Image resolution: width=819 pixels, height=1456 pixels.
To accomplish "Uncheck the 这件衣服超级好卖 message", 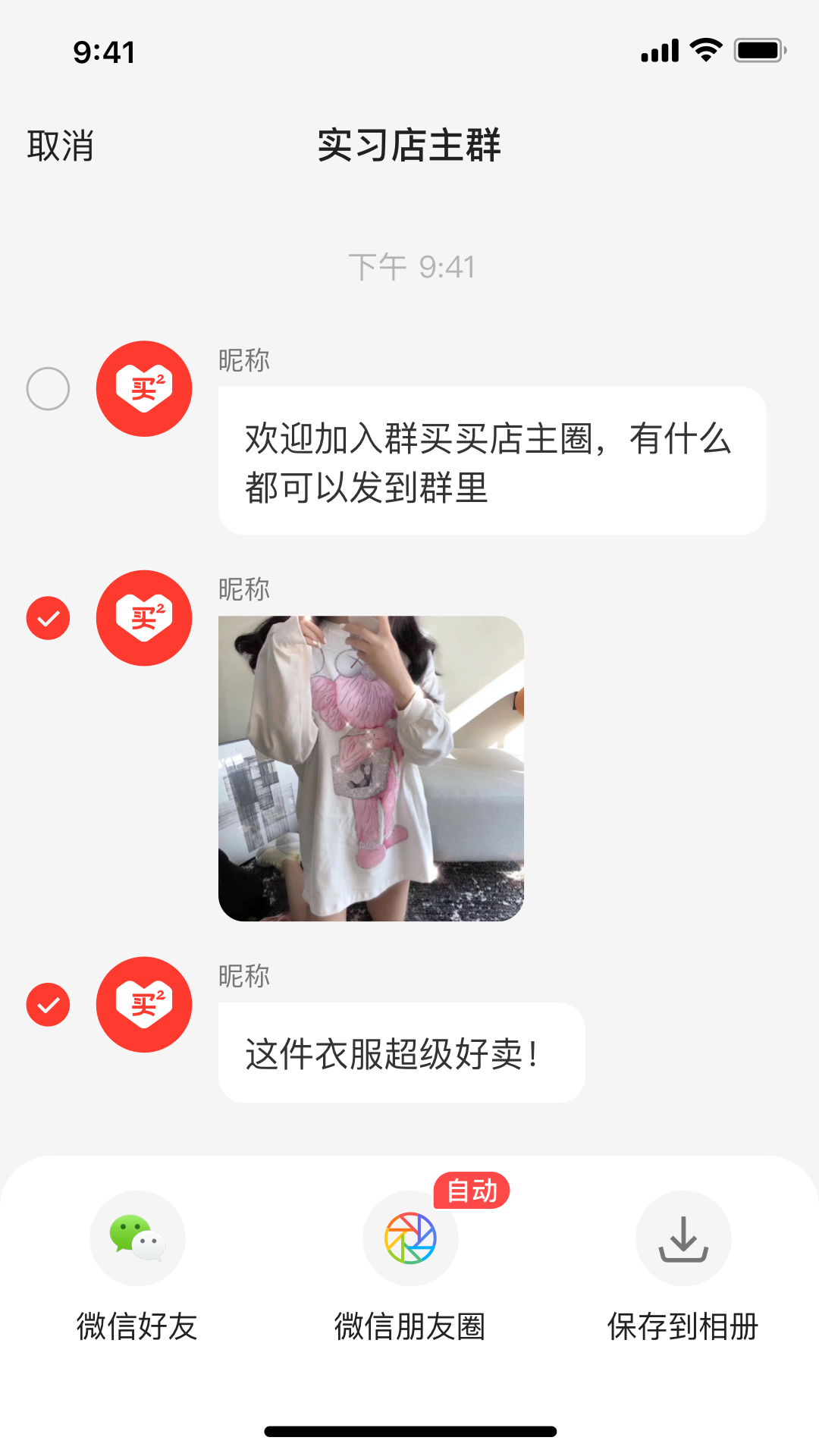I will click(48, 1005).
